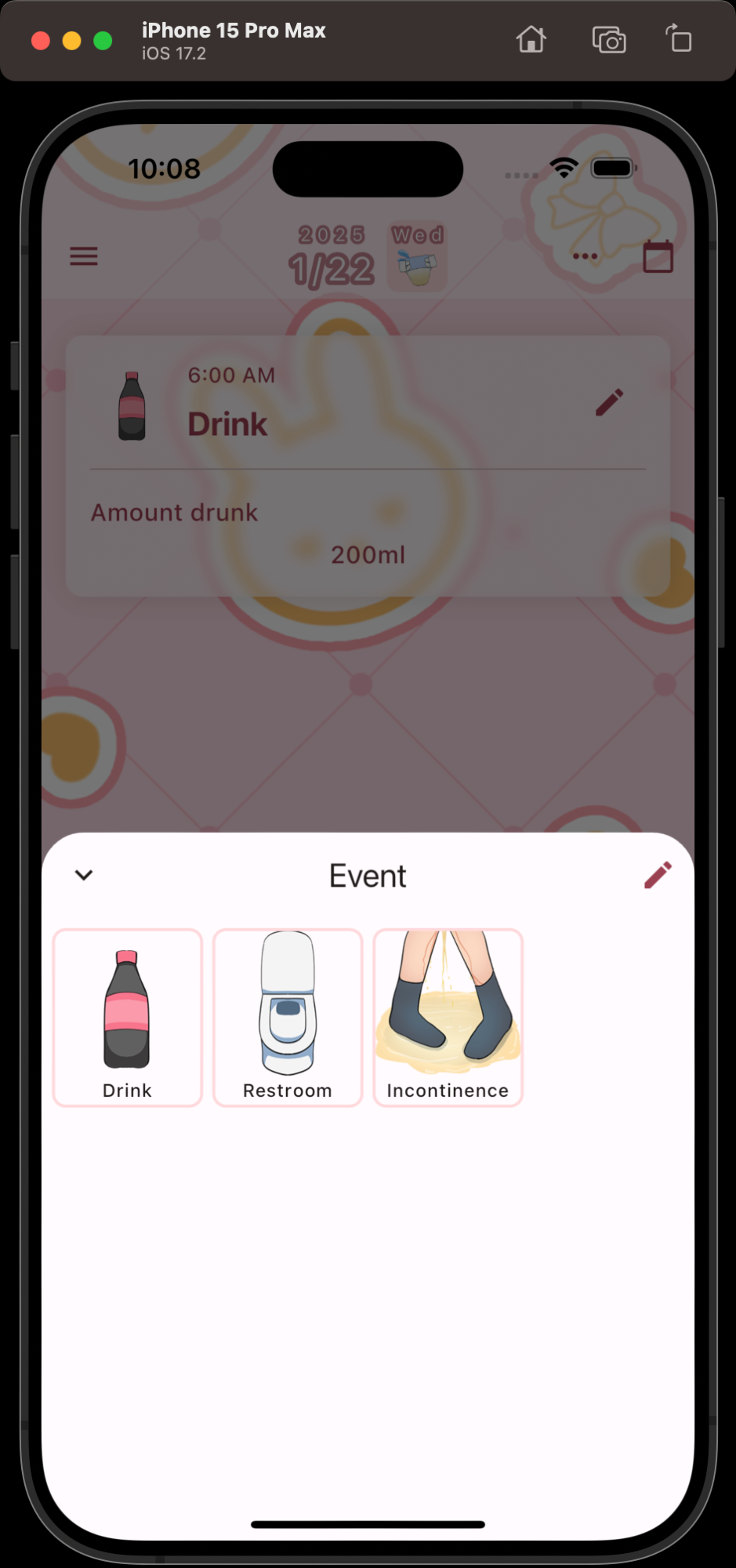Open the three-dot overflow menu
Image resolution: width=736 pixels, height=1568 pixels.
(585, 256)
